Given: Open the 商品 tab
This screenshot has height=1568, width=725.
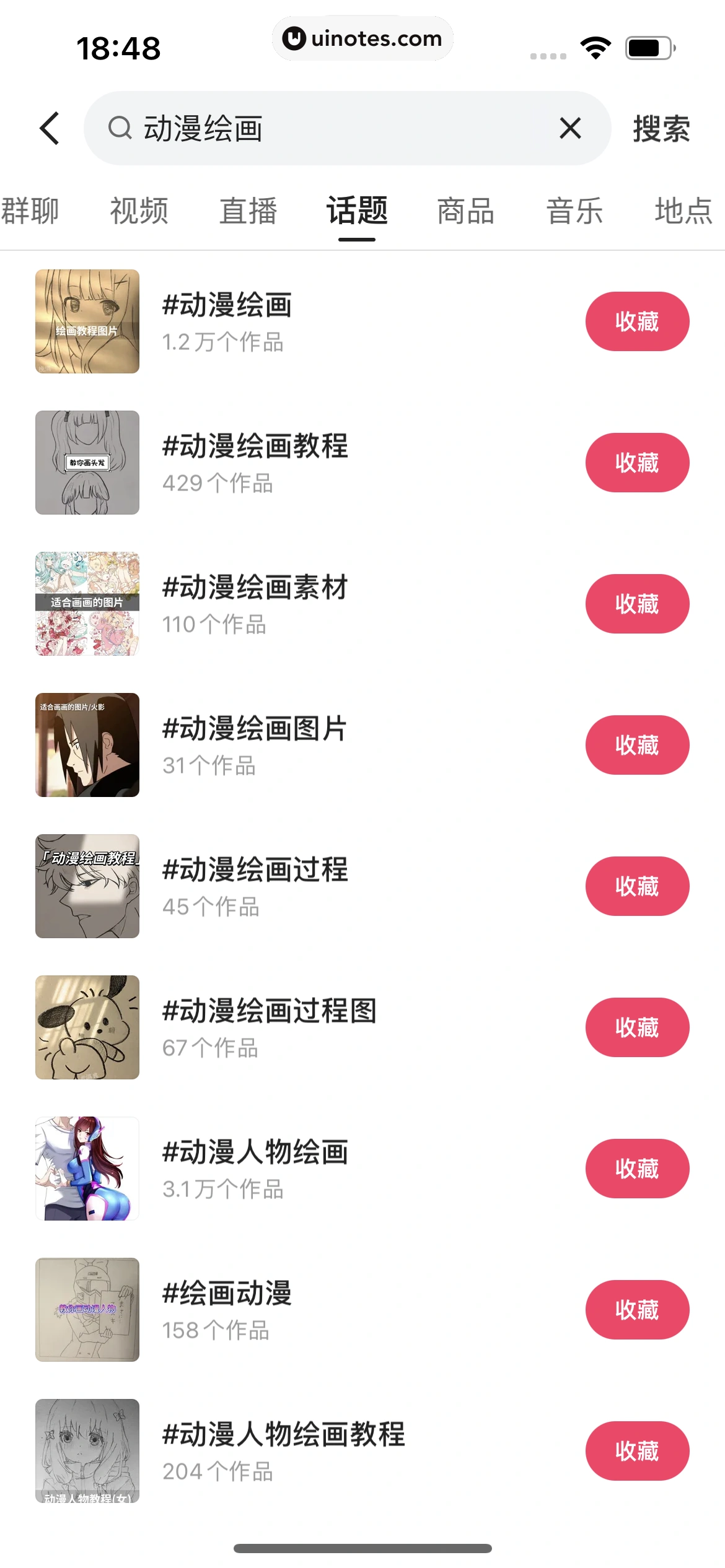Looking at the screenshot, I should pos(466,211).
